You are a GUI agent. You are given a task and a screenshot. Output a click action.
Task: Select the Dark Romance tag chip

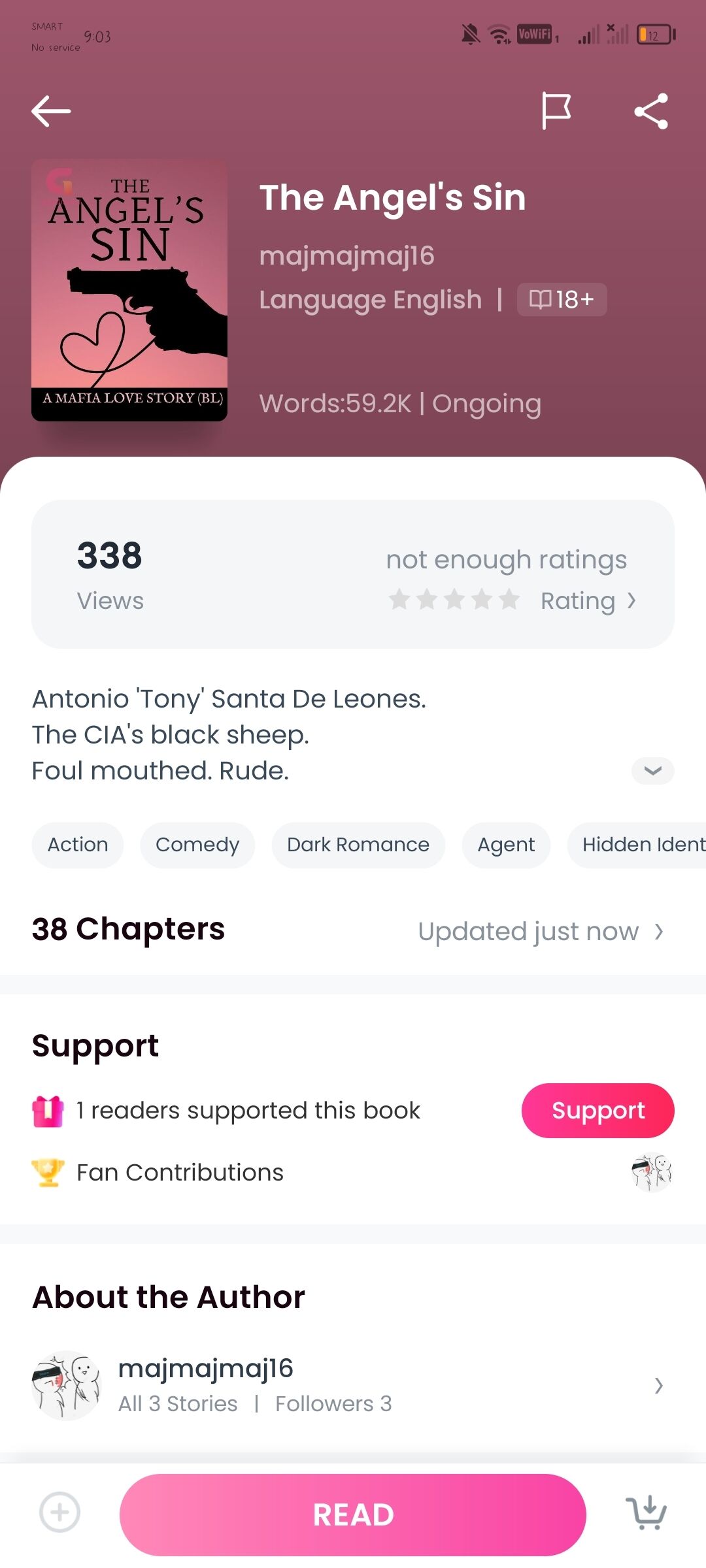click(x=358, y=845)
